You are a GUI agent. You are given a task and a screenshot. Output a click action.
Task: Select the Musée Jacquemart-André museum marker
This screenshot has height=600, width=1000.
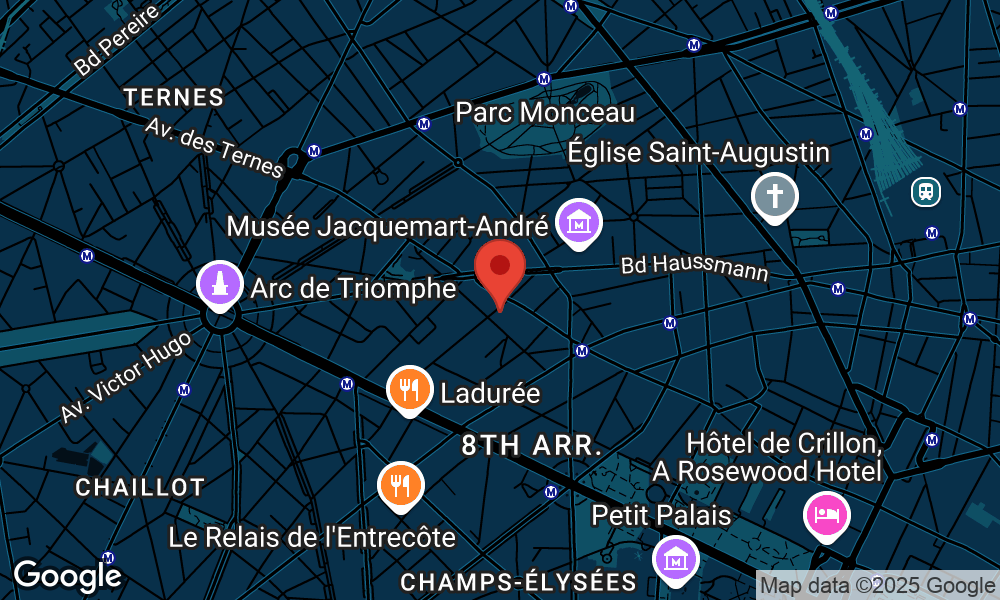[578, 222]
